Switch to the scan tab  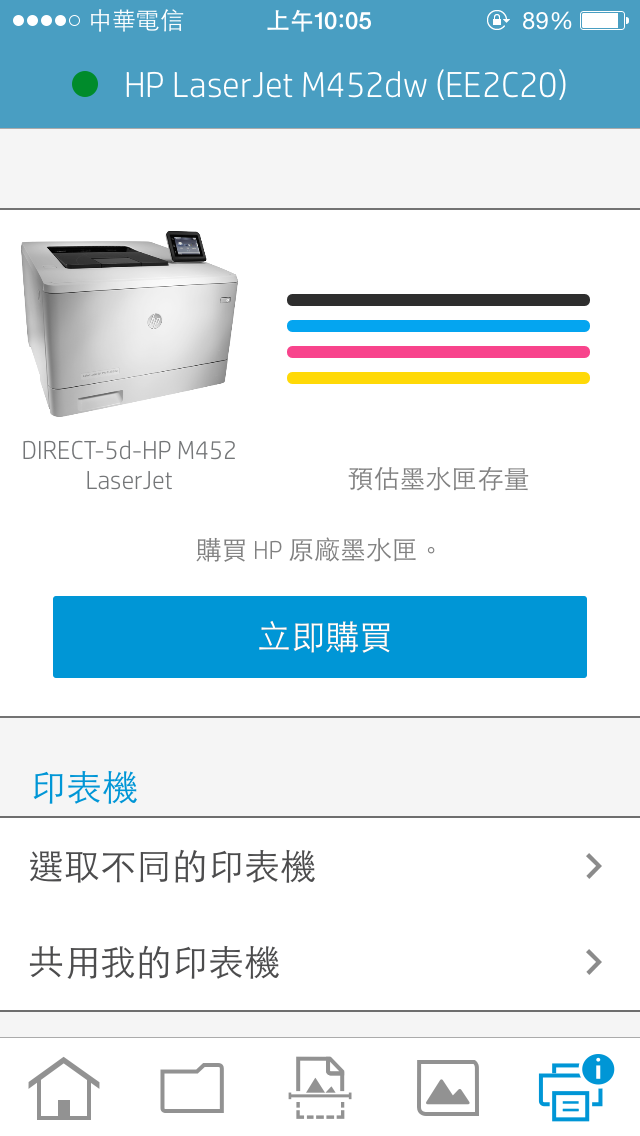point(320,1088)
